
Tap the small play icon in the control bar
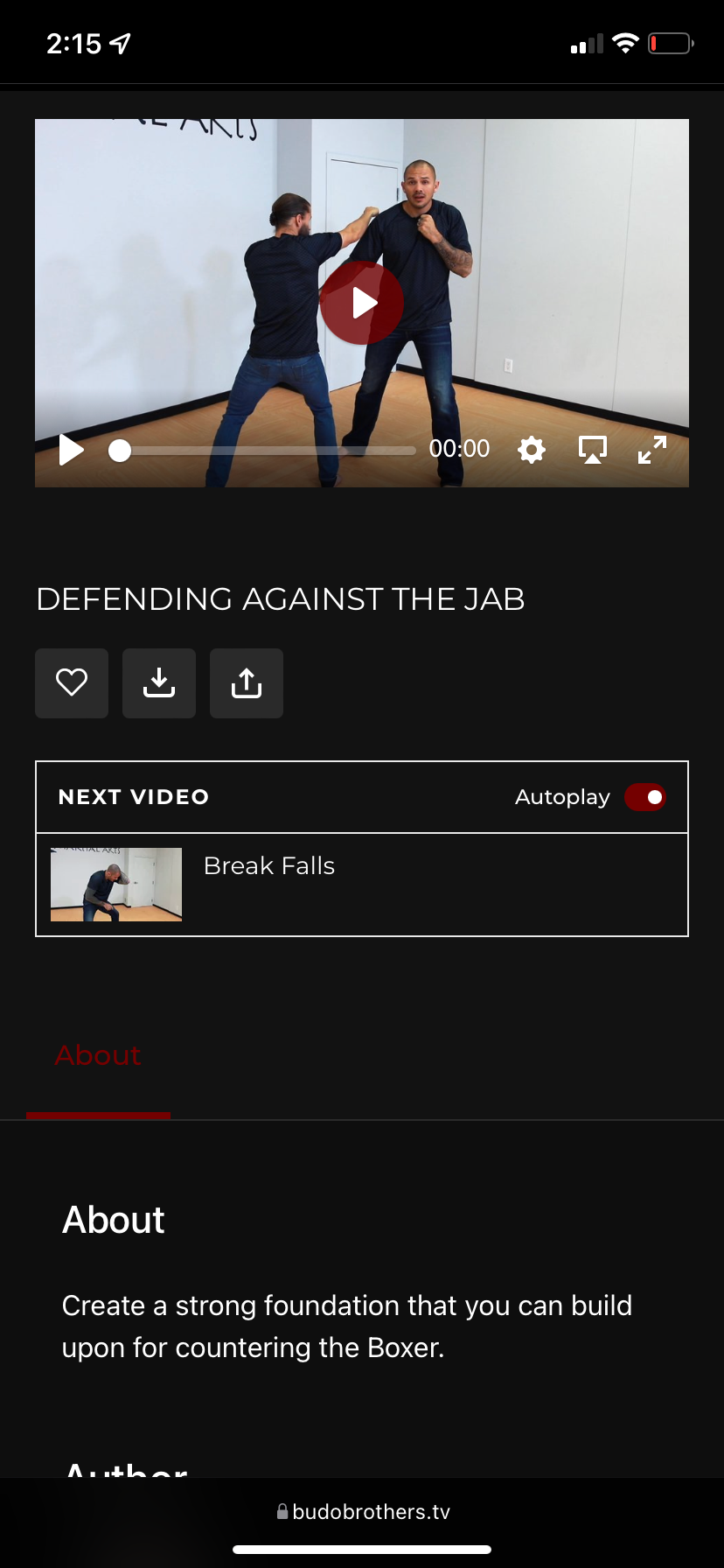tap(71, 450)
